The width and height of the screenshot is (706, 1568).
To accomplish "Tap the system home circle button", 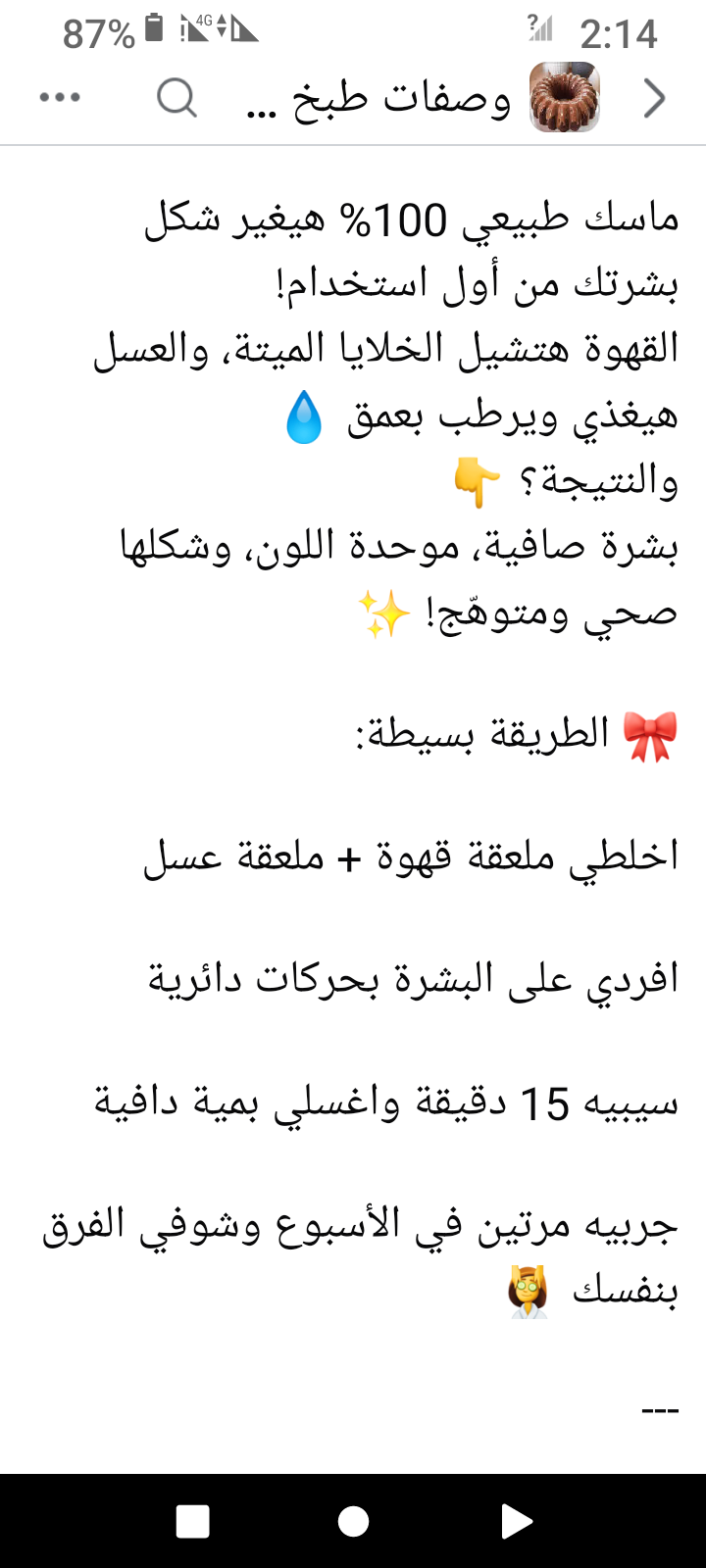I will coord(353,1521).
